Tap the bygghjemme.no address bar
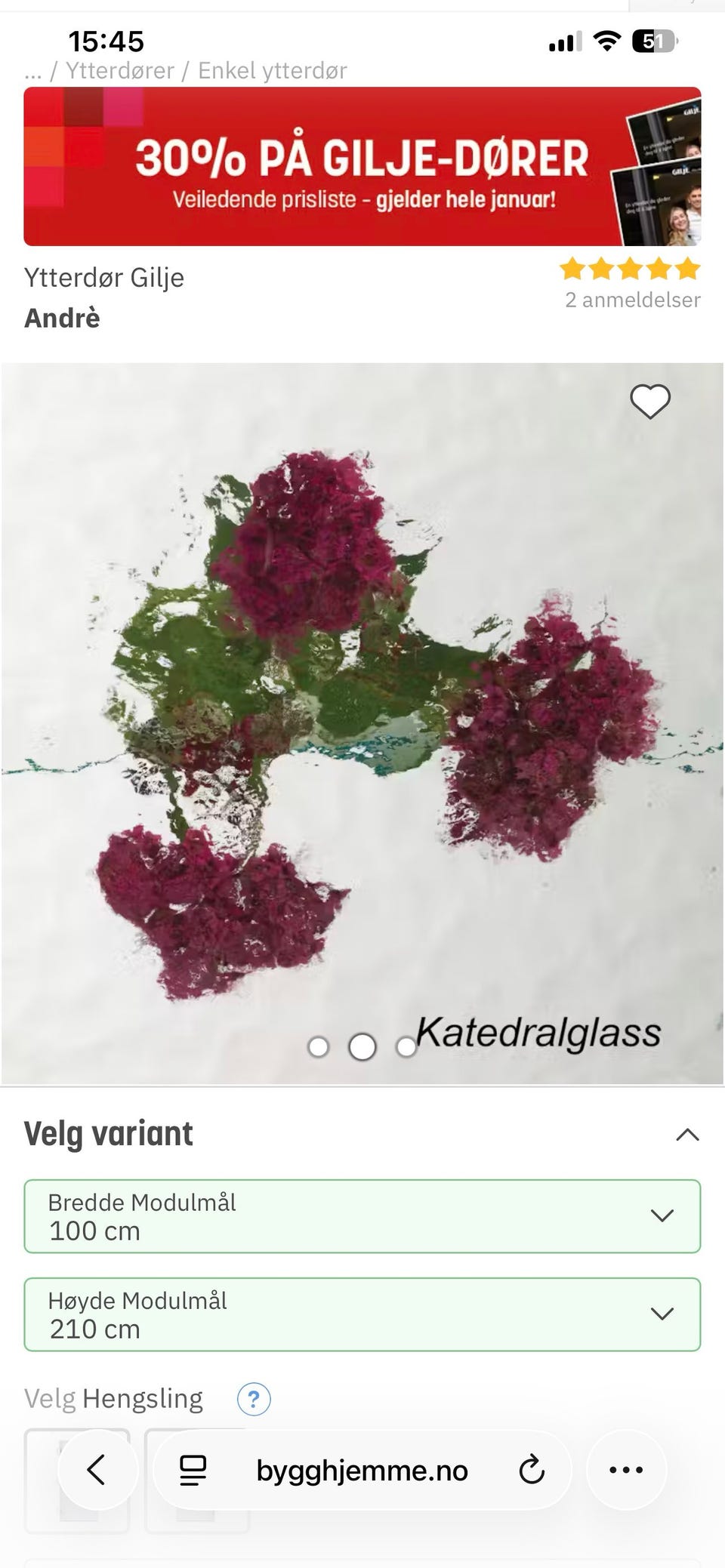The width and height of the screenshot is (725, 1568). coord(361,1469)
